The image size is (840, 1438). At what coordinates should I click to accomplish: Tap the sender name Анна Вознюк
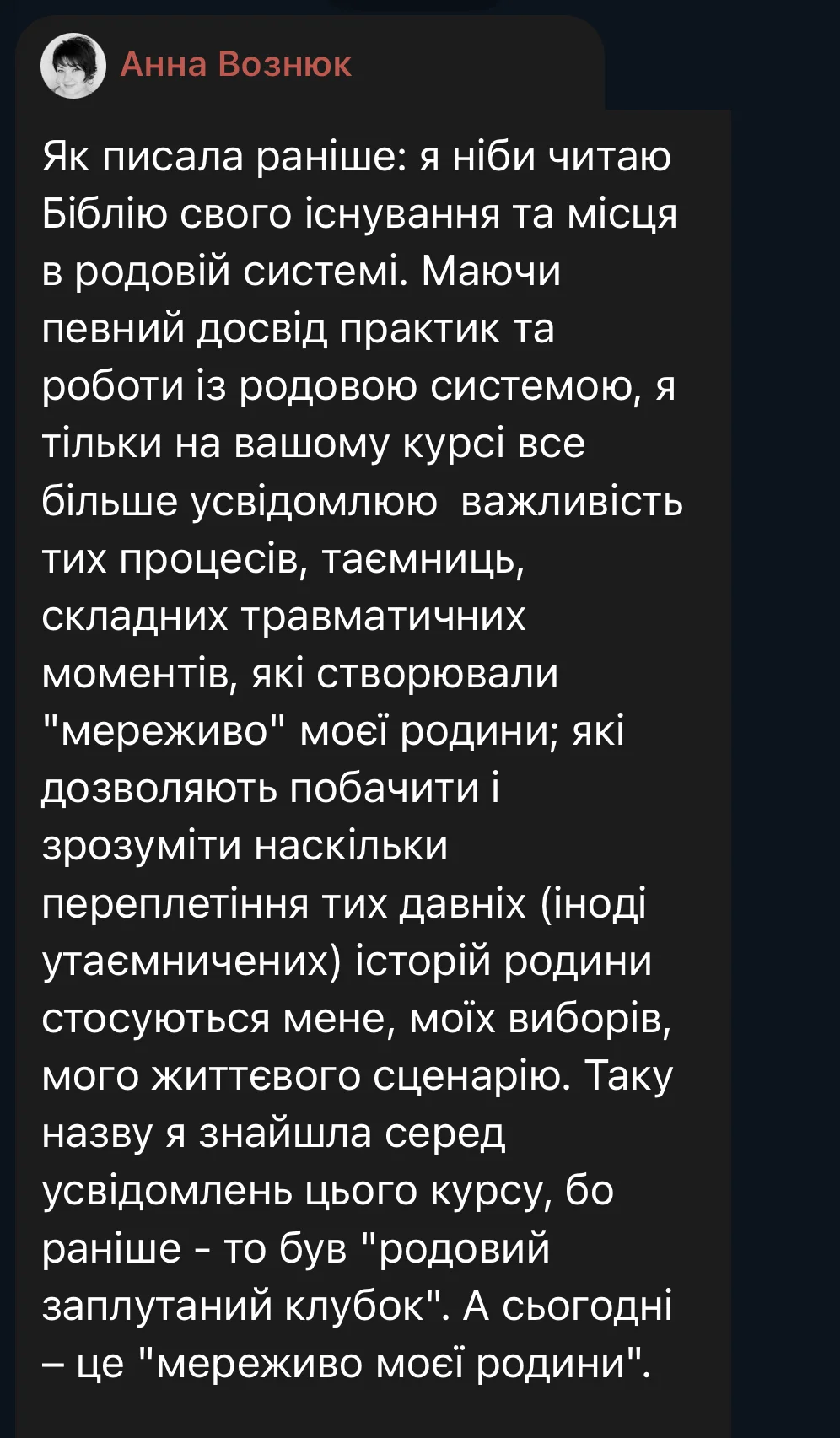235,65
